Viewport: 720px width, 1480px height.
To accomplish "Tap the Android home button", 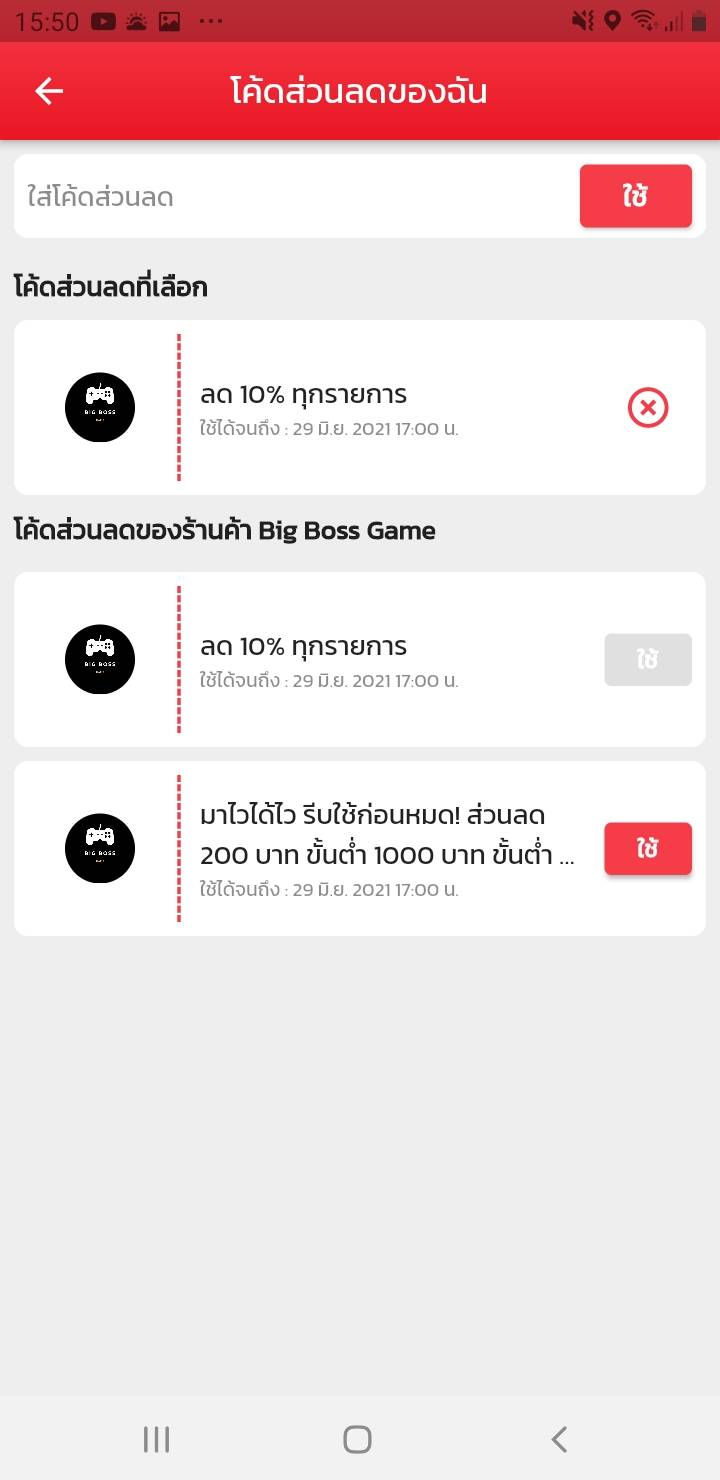I will coord(357,1439).
